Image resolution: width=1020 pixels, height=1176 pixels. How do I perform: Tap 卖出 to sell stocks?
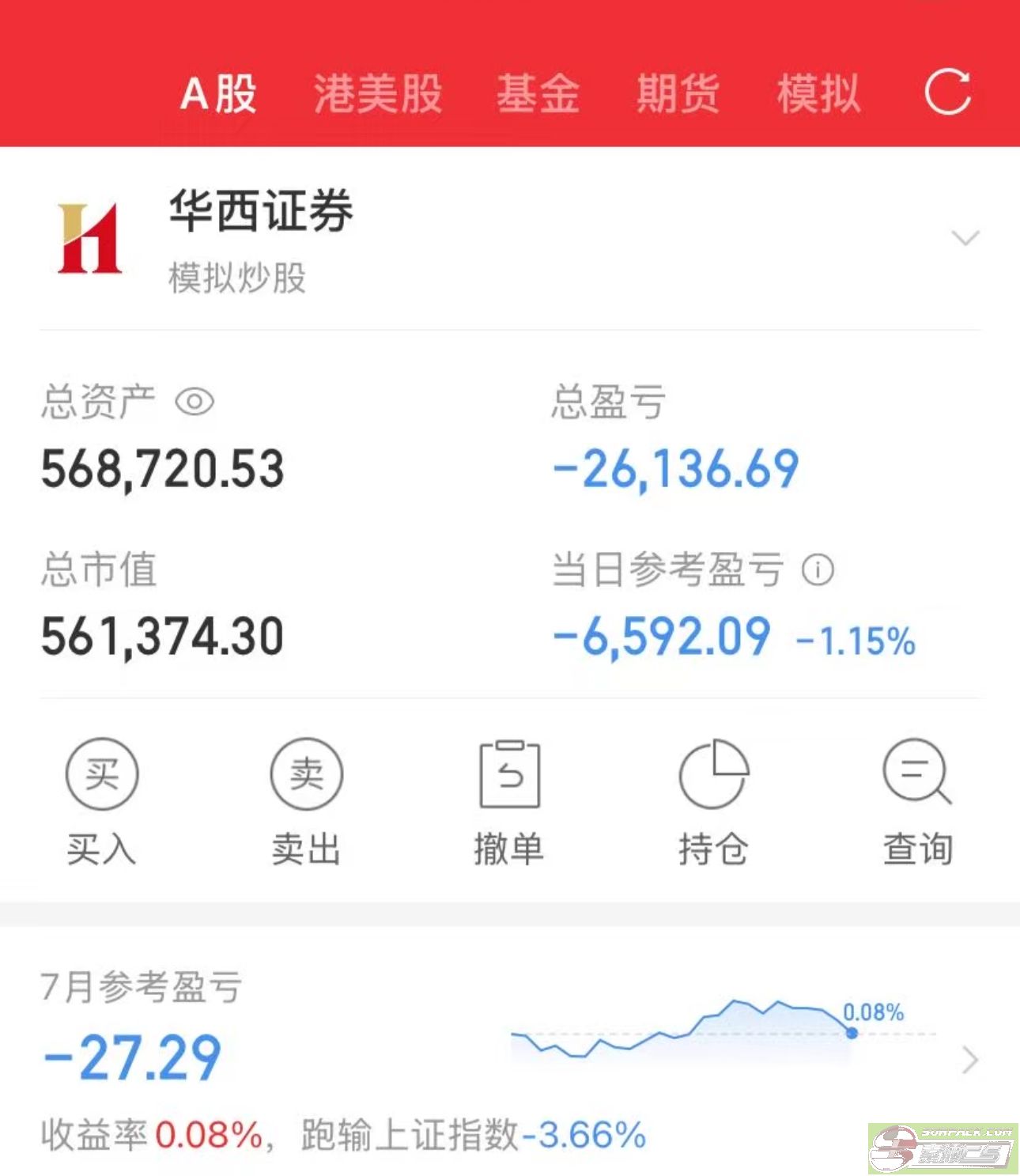tap(306, 800)
